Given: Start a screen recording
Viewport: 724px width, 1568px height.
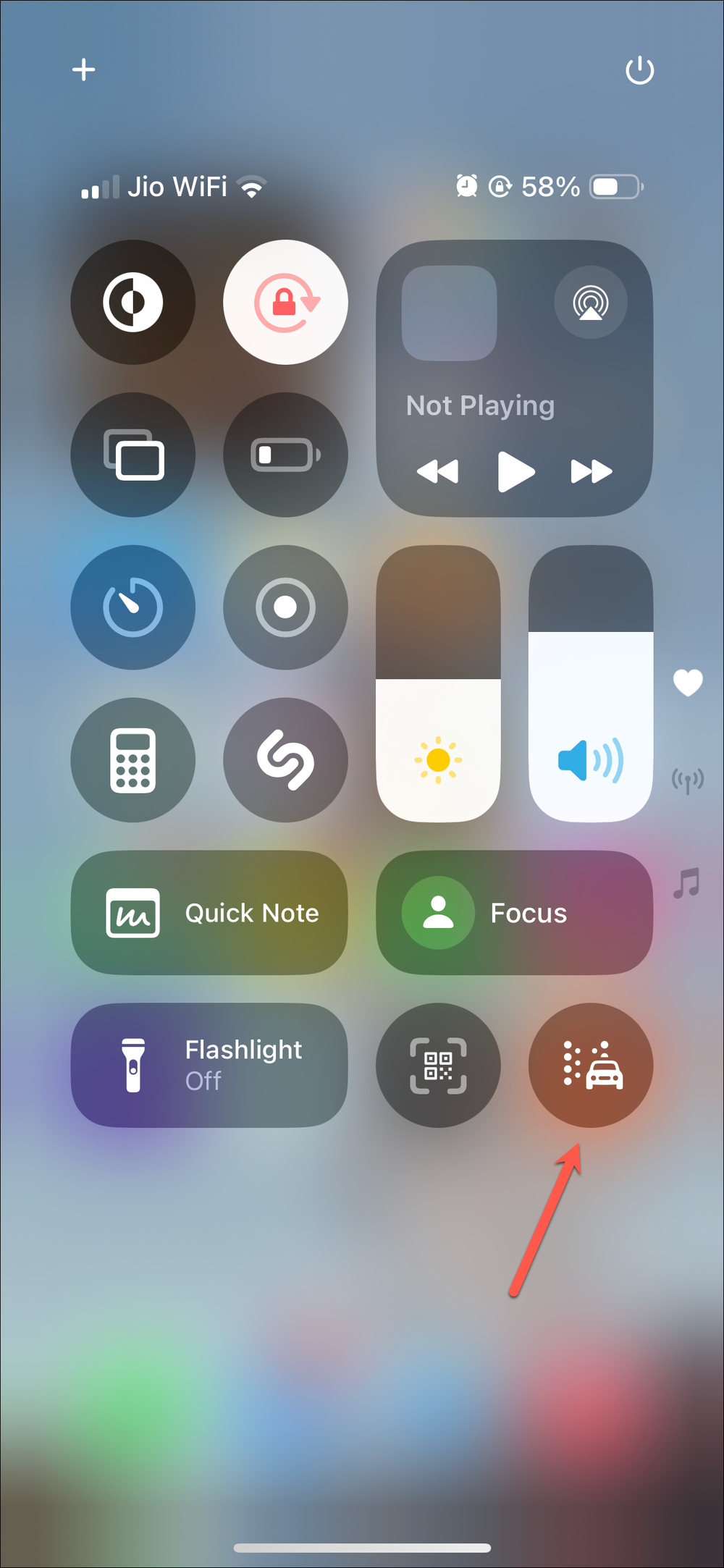Looking at the screenshot, I should point(285,607).
